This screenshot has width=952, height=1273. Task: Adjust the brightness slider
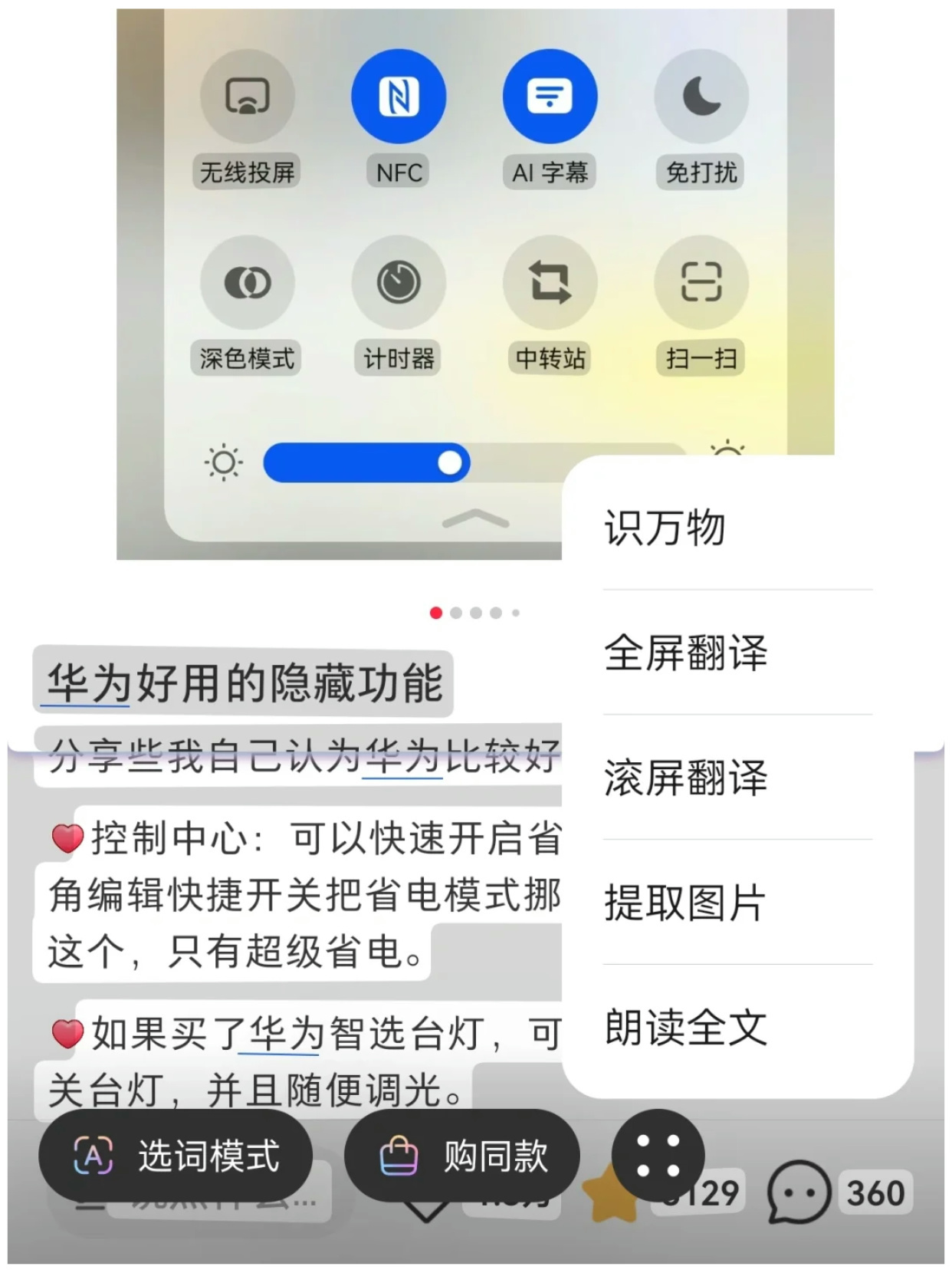click(451, 461)
